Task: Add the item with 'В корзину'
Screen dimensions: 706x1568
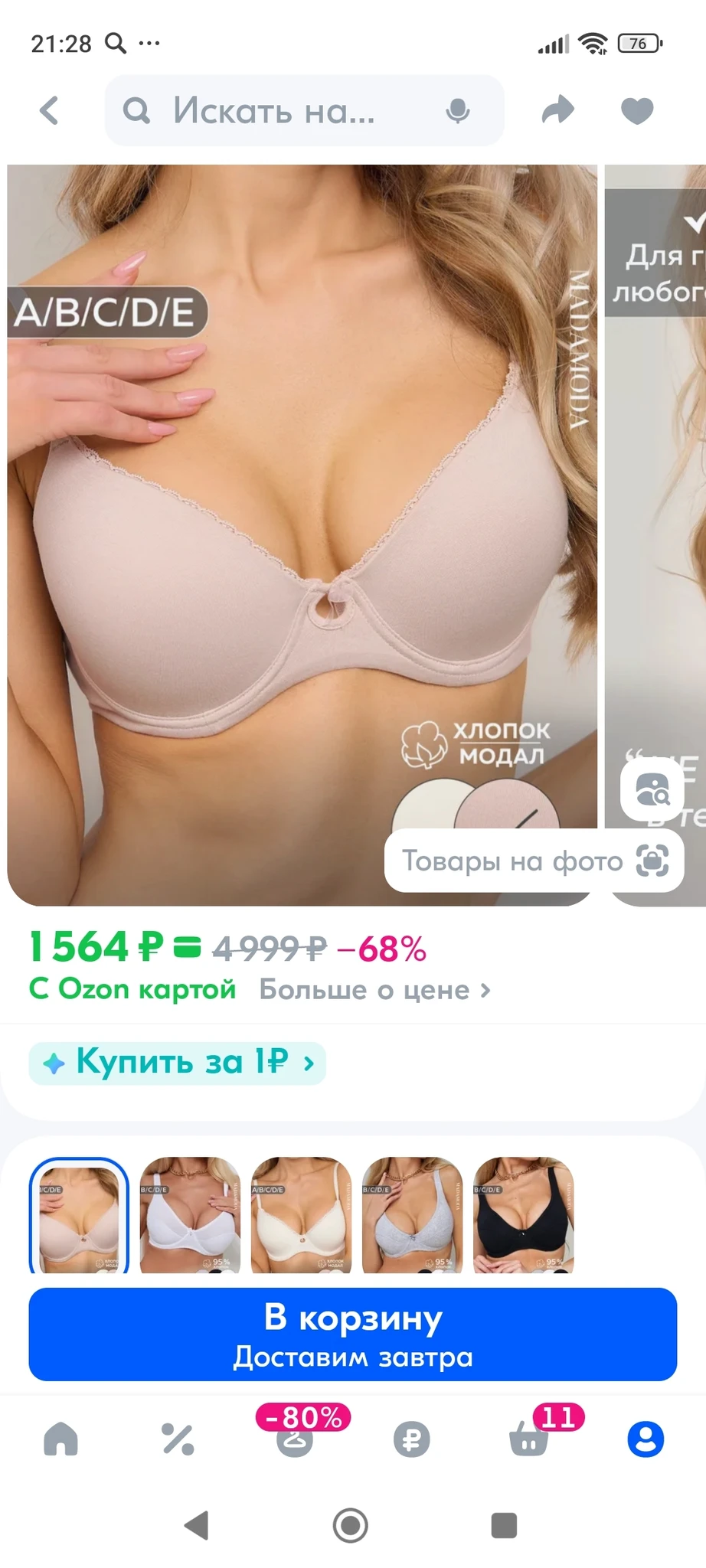Action: click(x=352, y=1334)
